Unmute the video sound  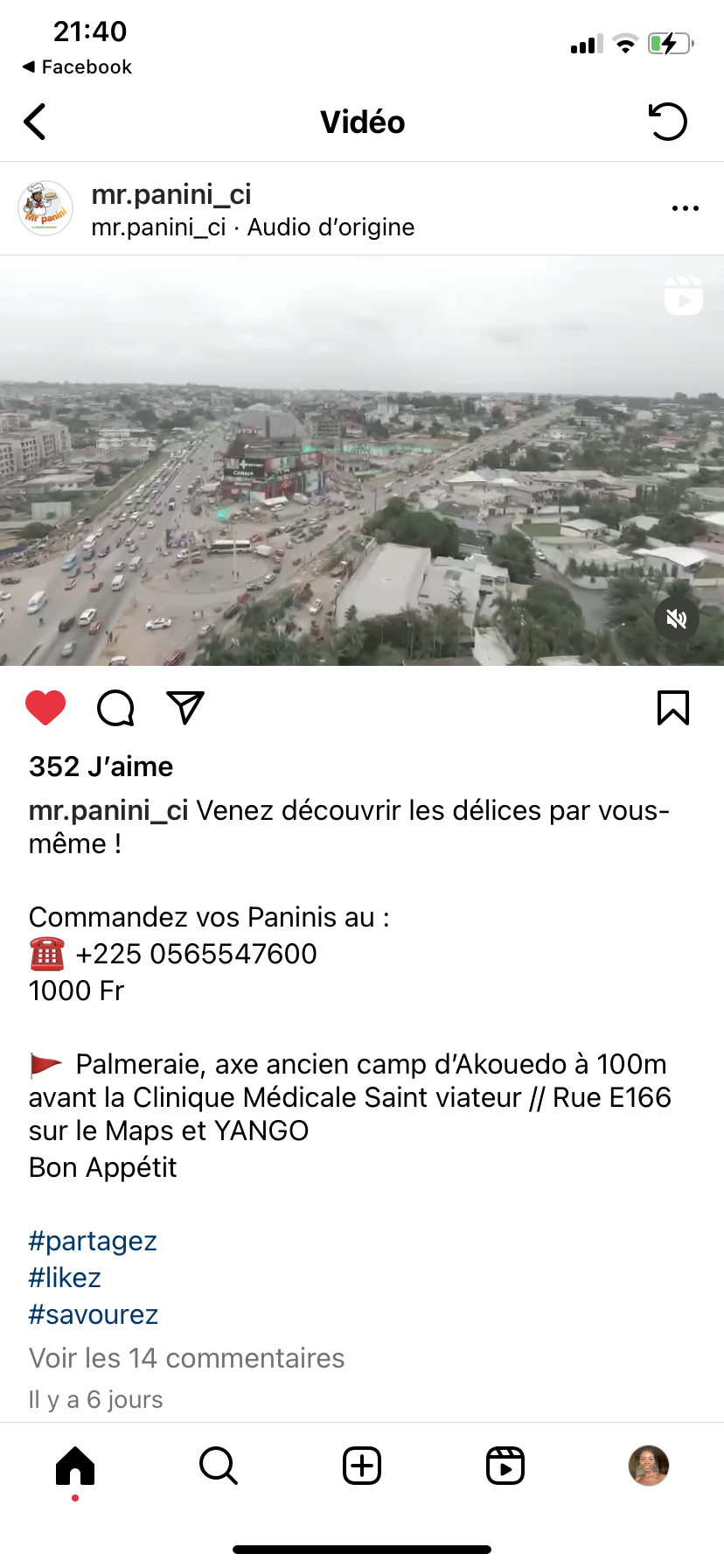pos(677,619)
